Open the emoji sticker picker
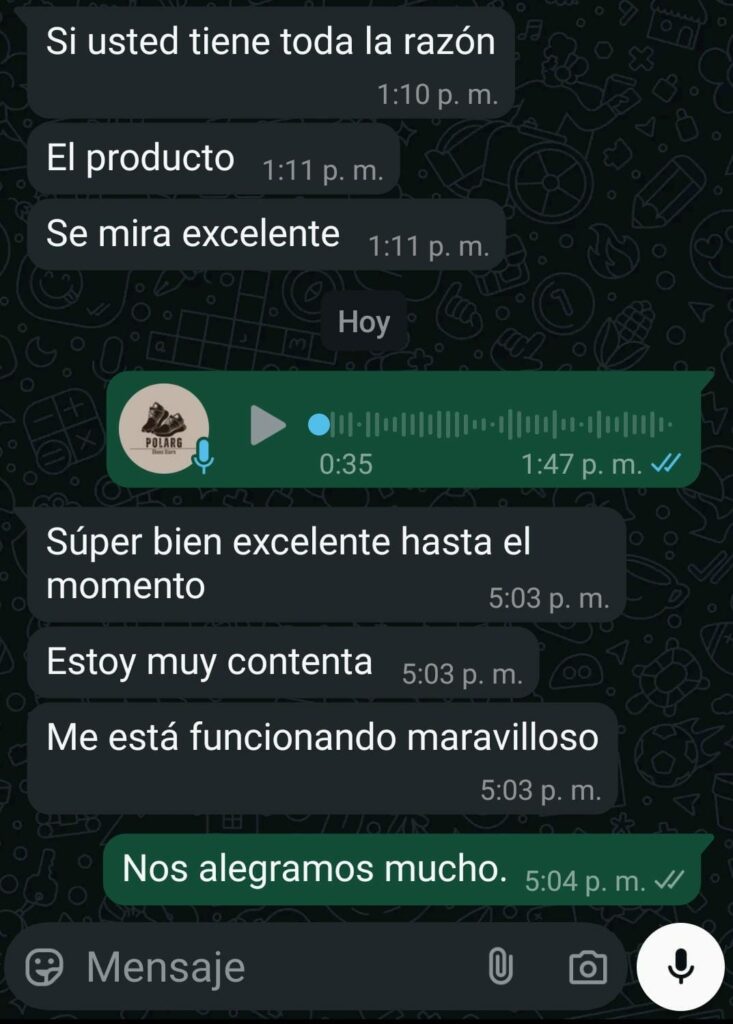 tap(44, 966)
